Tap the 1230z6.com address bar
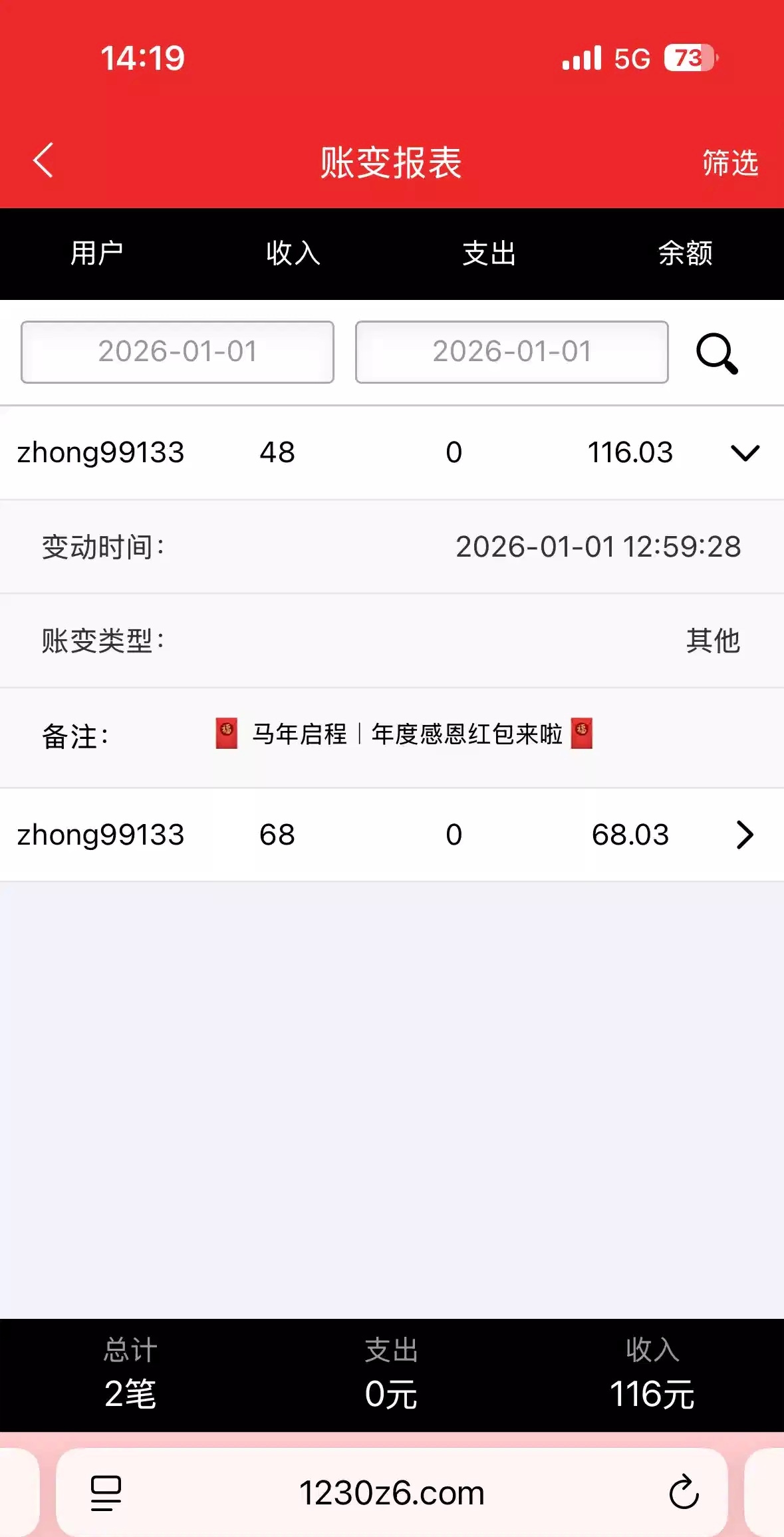The image size is (784, 1537). click(x=392, y=1492)
